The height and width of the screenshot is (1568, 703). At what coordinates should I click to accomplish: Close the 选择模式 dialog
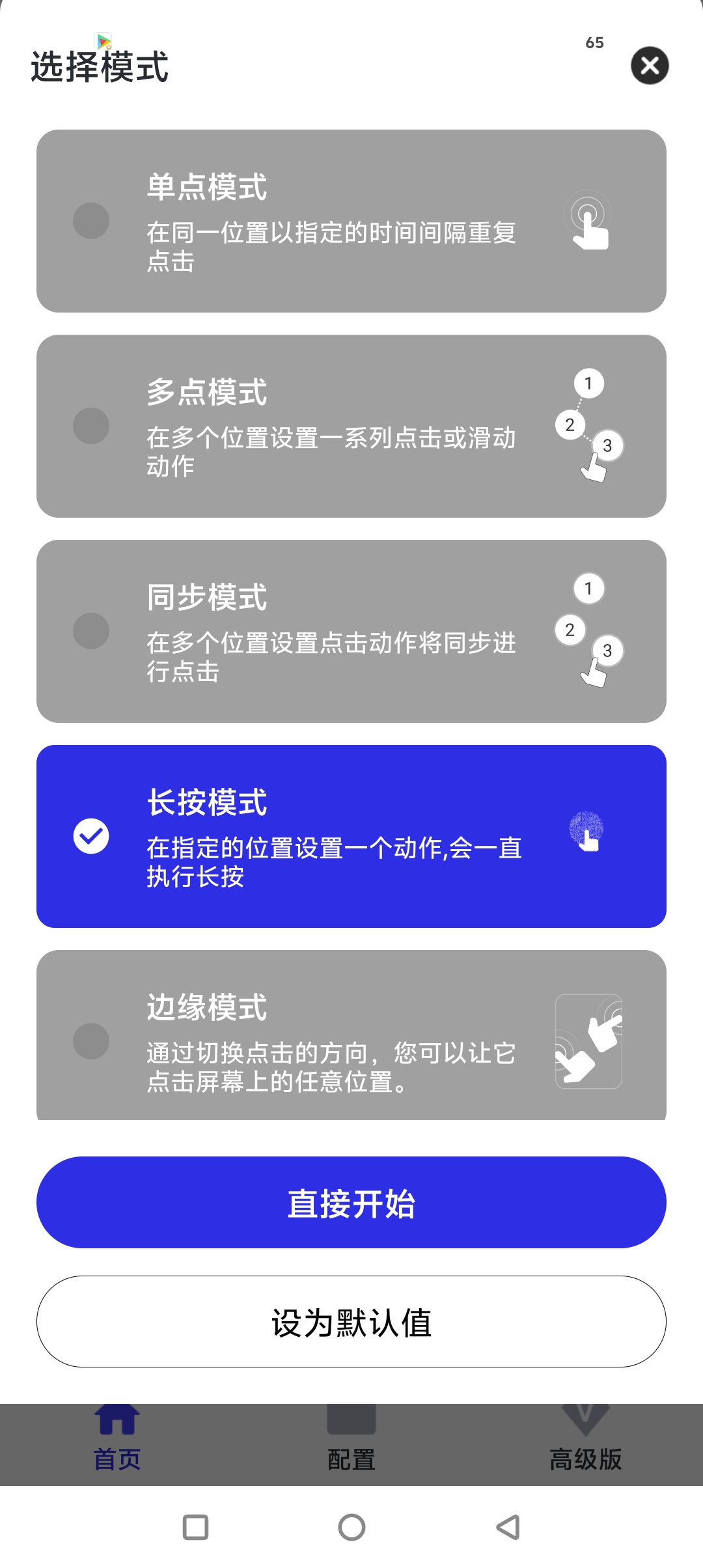tap(650, 66)
